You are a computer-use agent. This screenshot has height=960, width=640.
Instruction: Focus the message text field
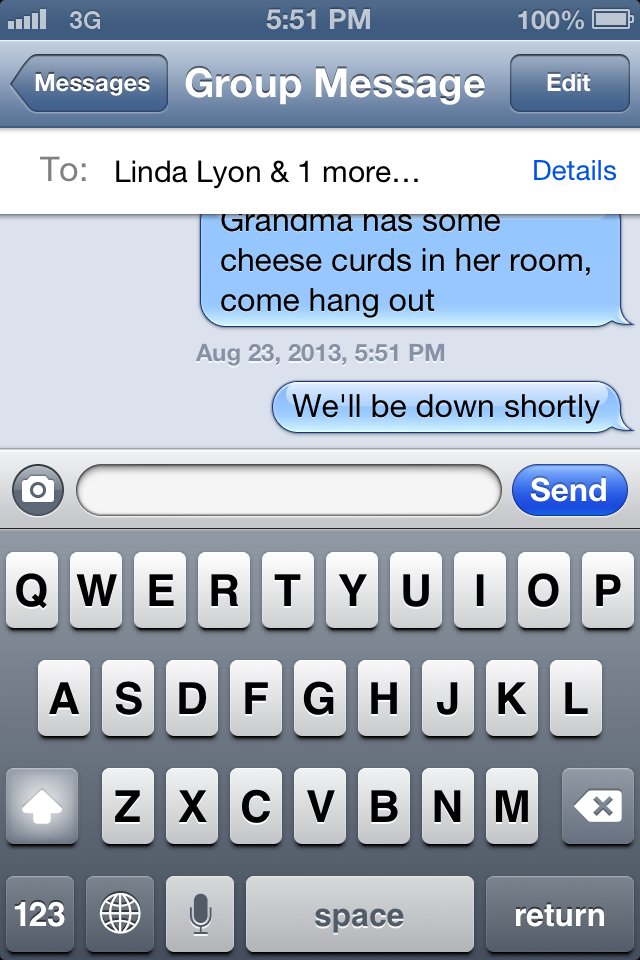pyautogui.click(x=288, y=490)
